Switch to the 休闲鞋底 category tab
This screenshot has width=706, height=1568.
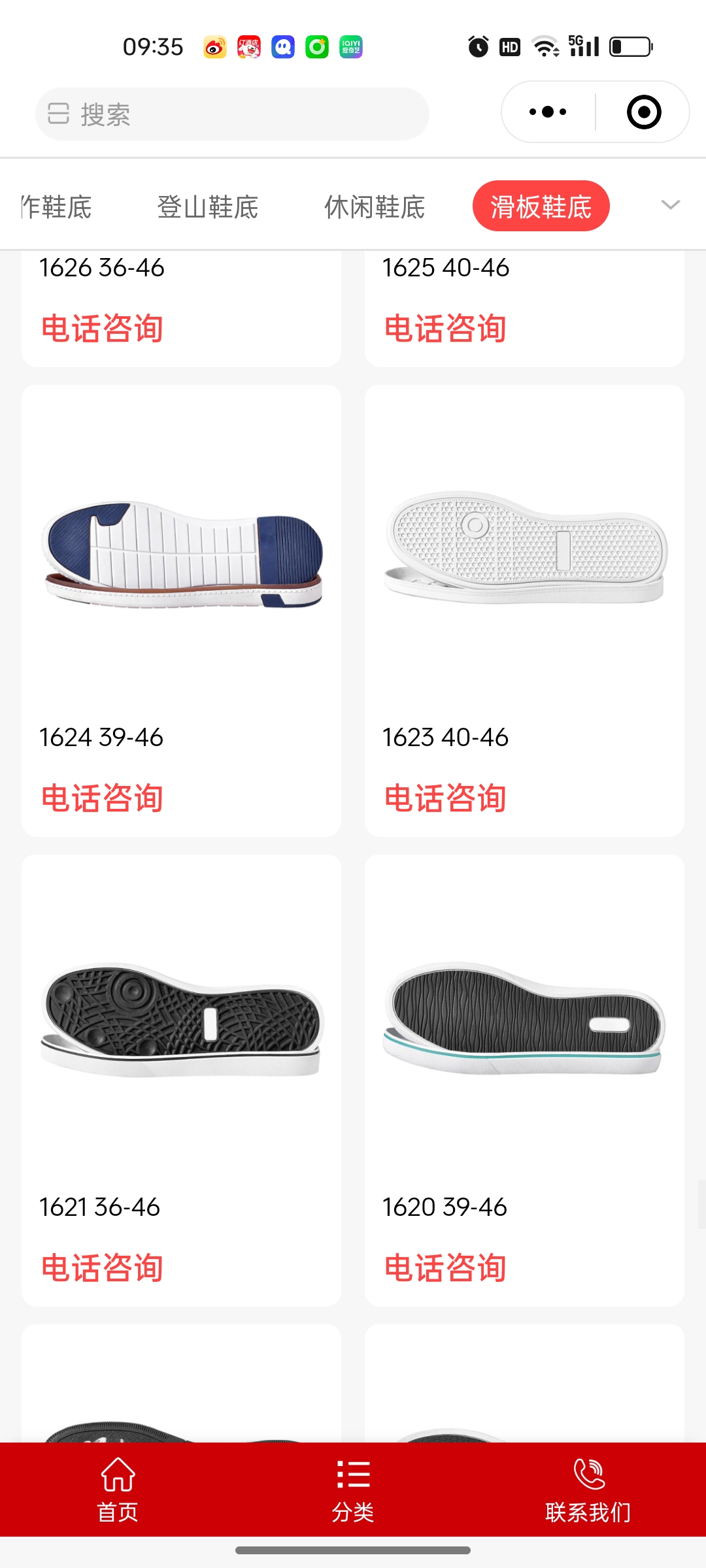pos(375,207)
